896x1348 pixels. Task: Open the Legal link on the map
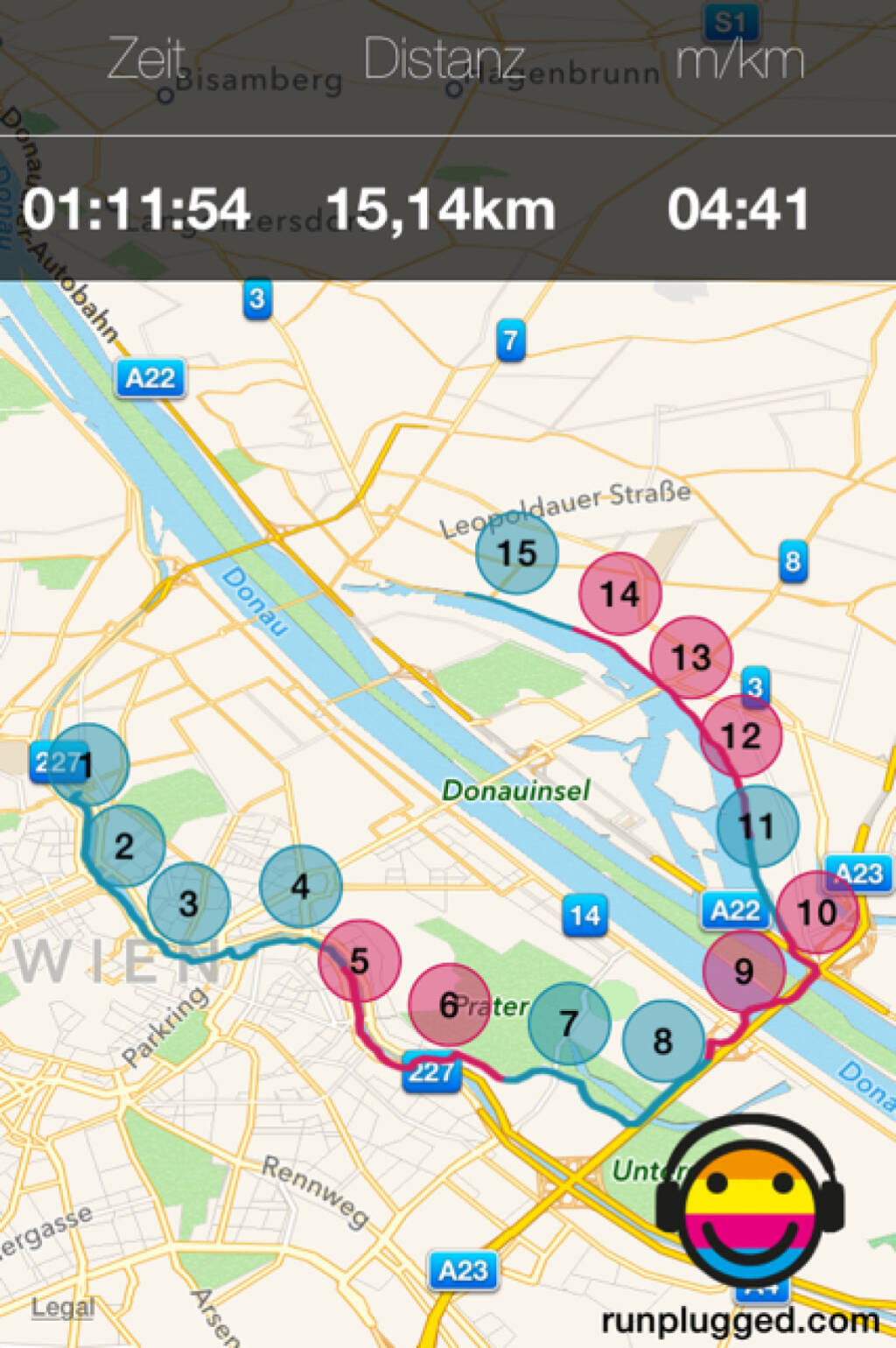(x=62, y=1307)
